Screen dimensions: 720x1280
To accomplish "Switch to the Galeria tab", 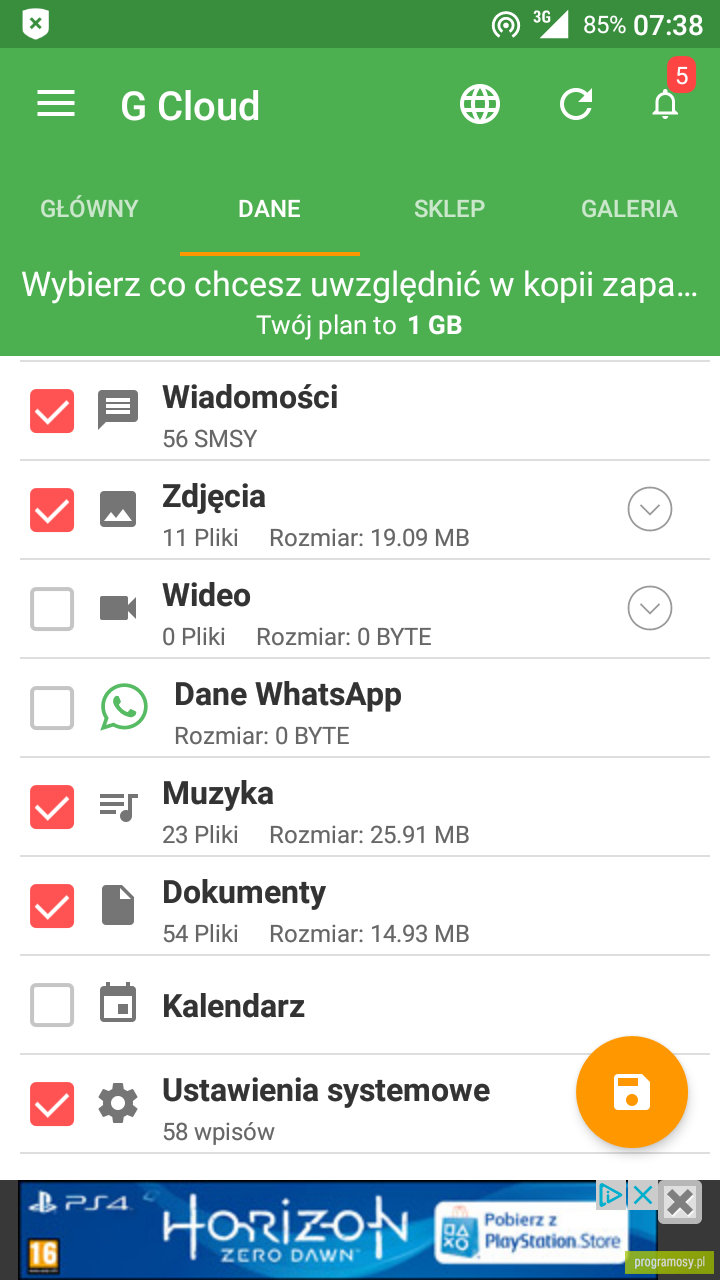I will (630, 209).
